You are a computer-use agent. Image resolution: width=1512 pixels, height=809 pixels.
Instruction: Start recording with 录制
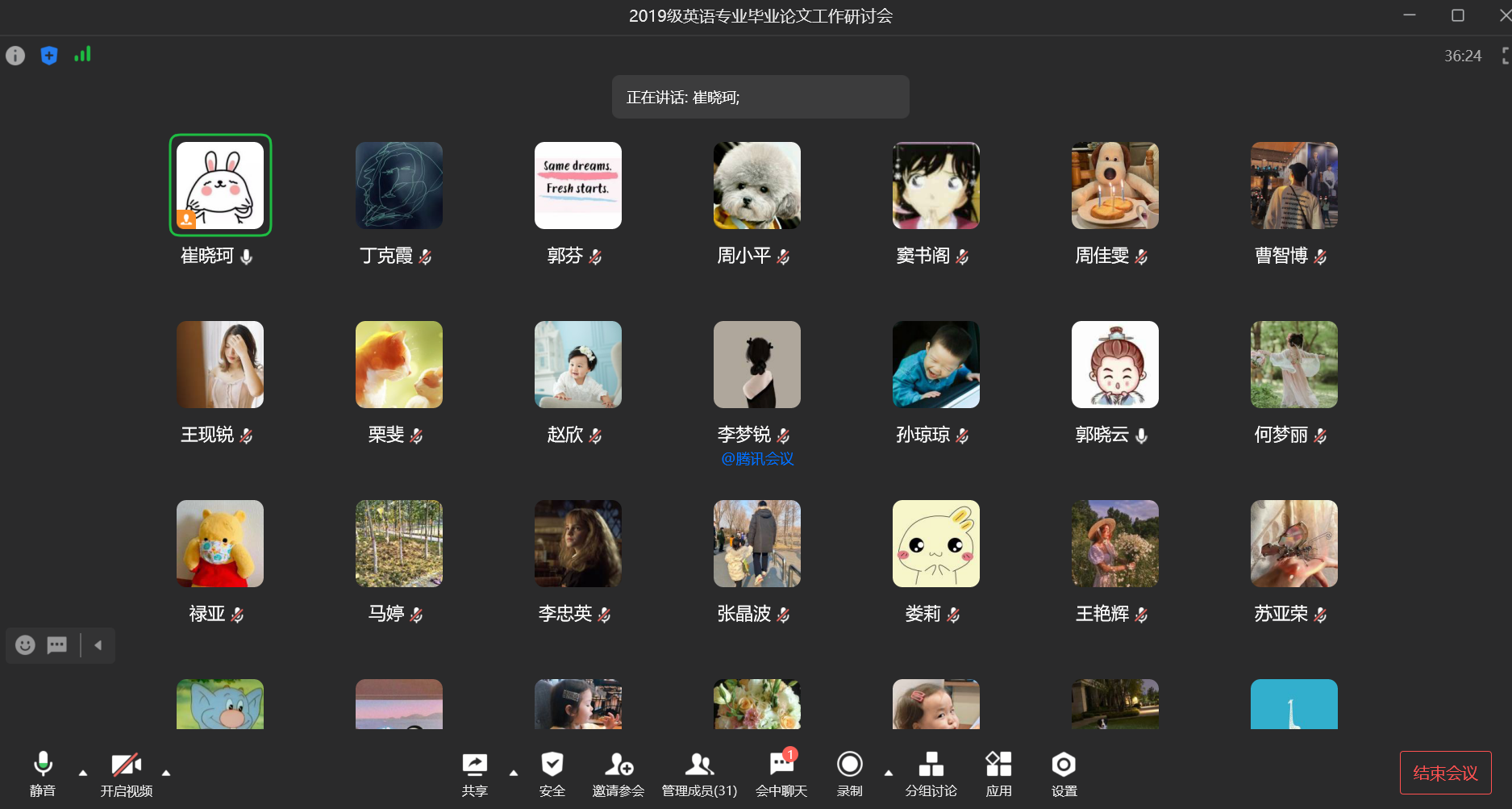(x=850, y=772)
